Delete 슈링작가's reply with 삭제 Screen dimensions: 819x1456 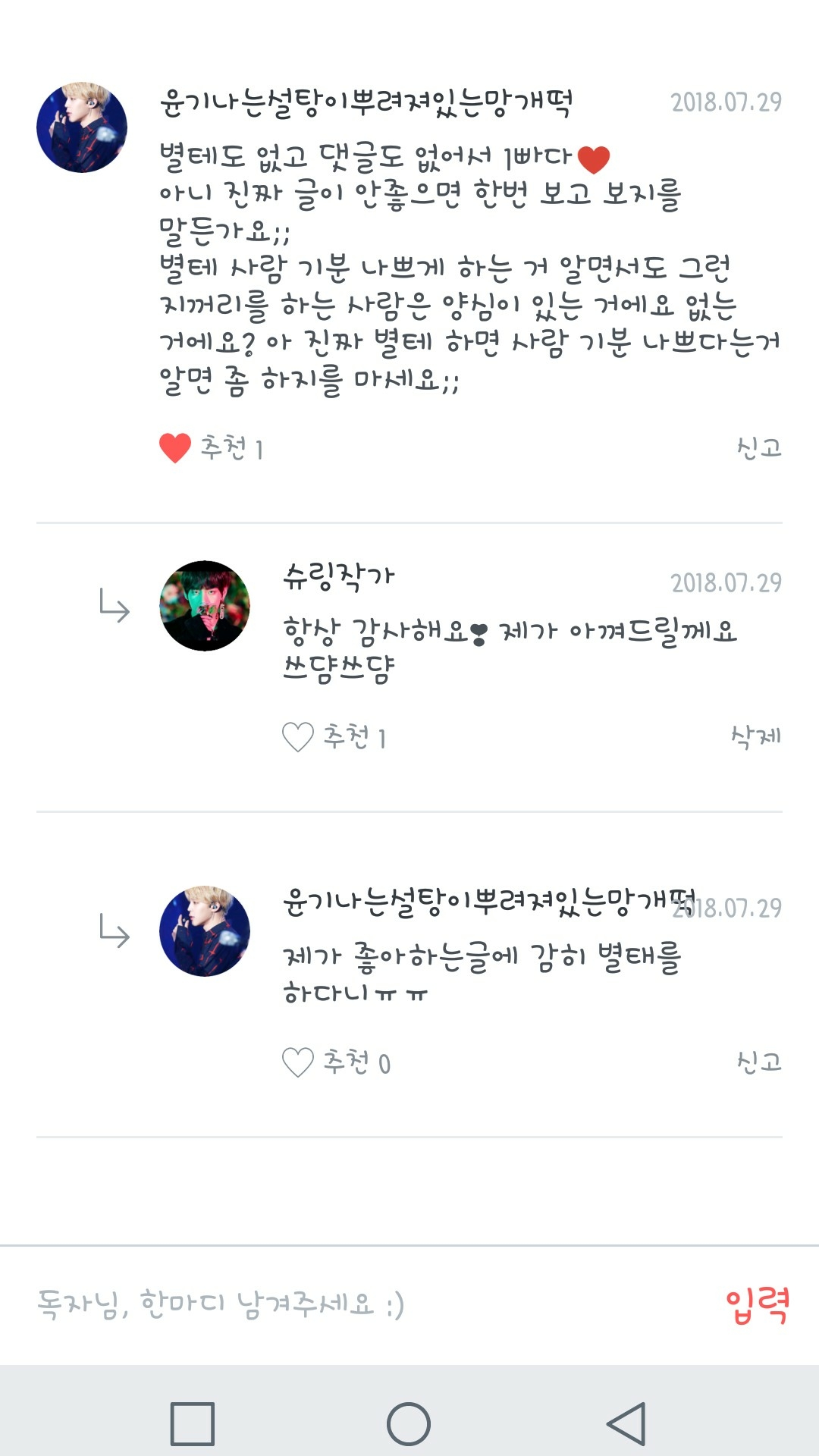pyautogui.click(x=756, y=736)
